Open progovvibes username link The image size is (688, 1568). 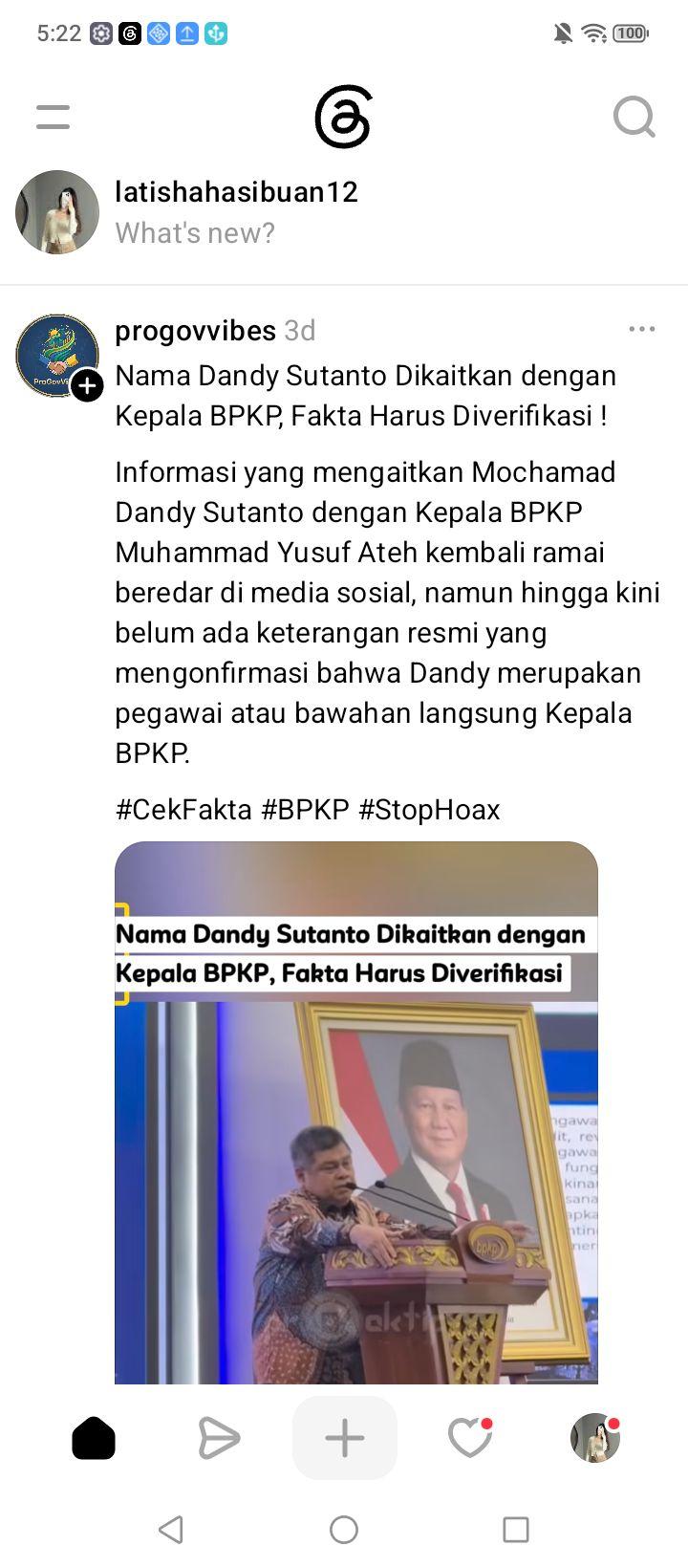(x=196, y=331)
